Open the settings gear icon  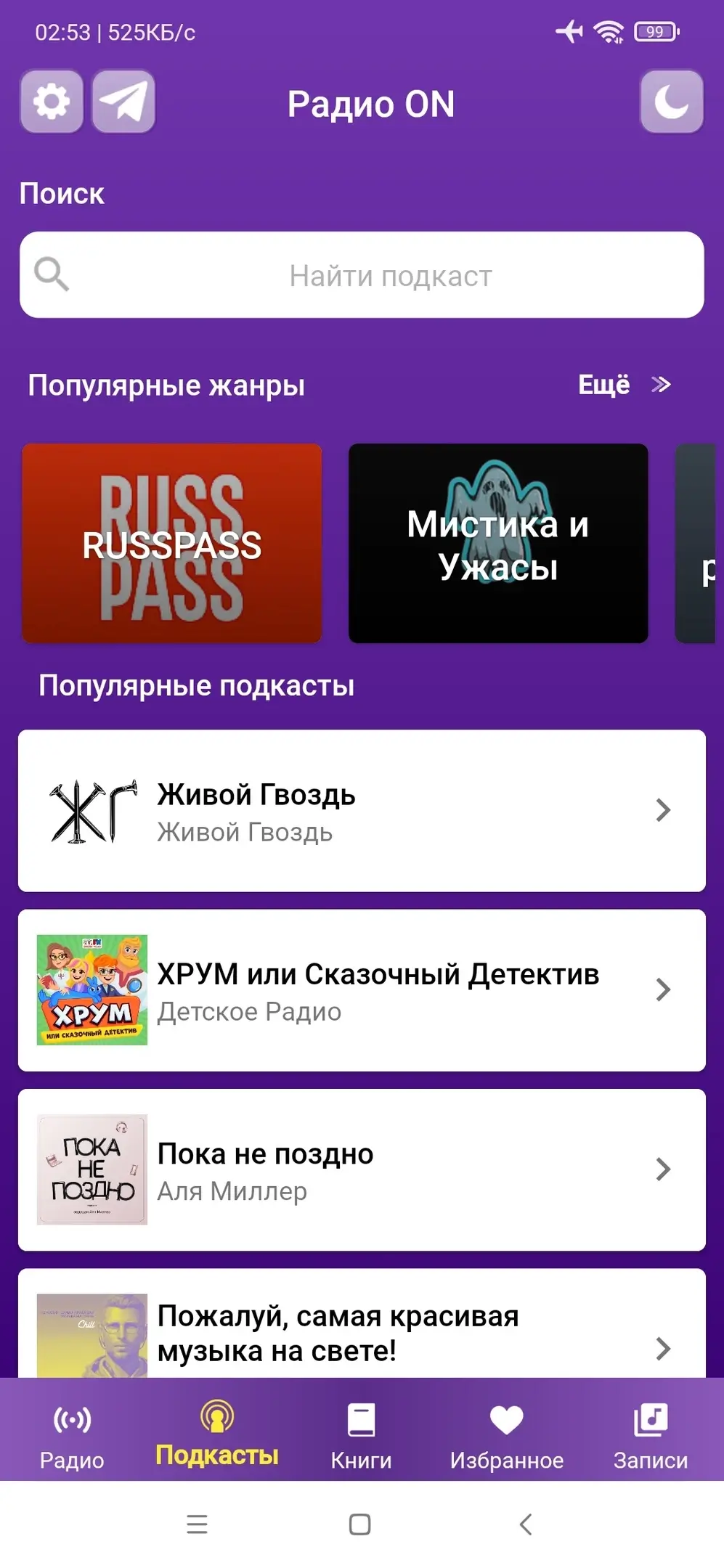click(x=52, y=102)
